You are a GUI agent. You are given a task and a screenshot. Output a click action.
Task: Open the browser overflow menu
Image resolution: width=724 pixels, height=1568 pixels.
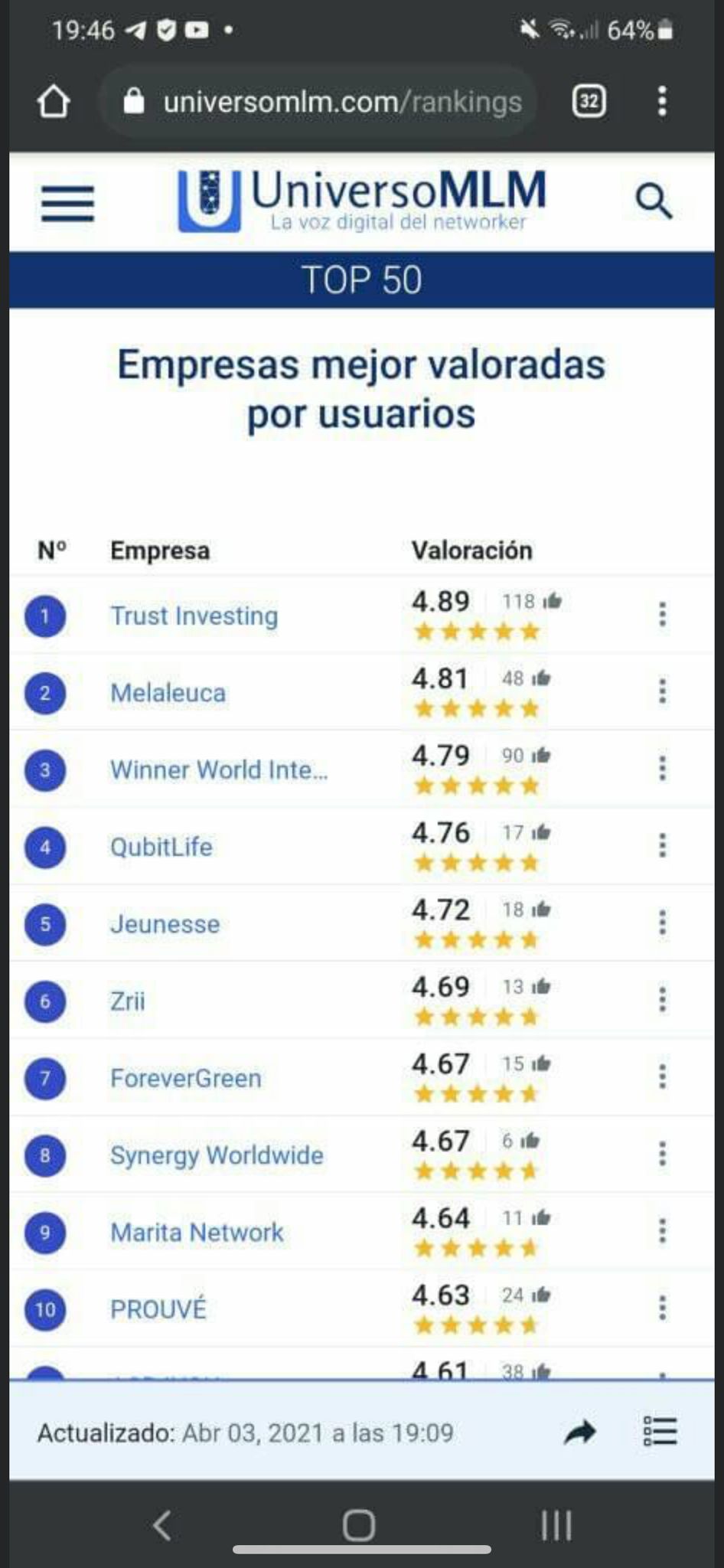point(662,101)
